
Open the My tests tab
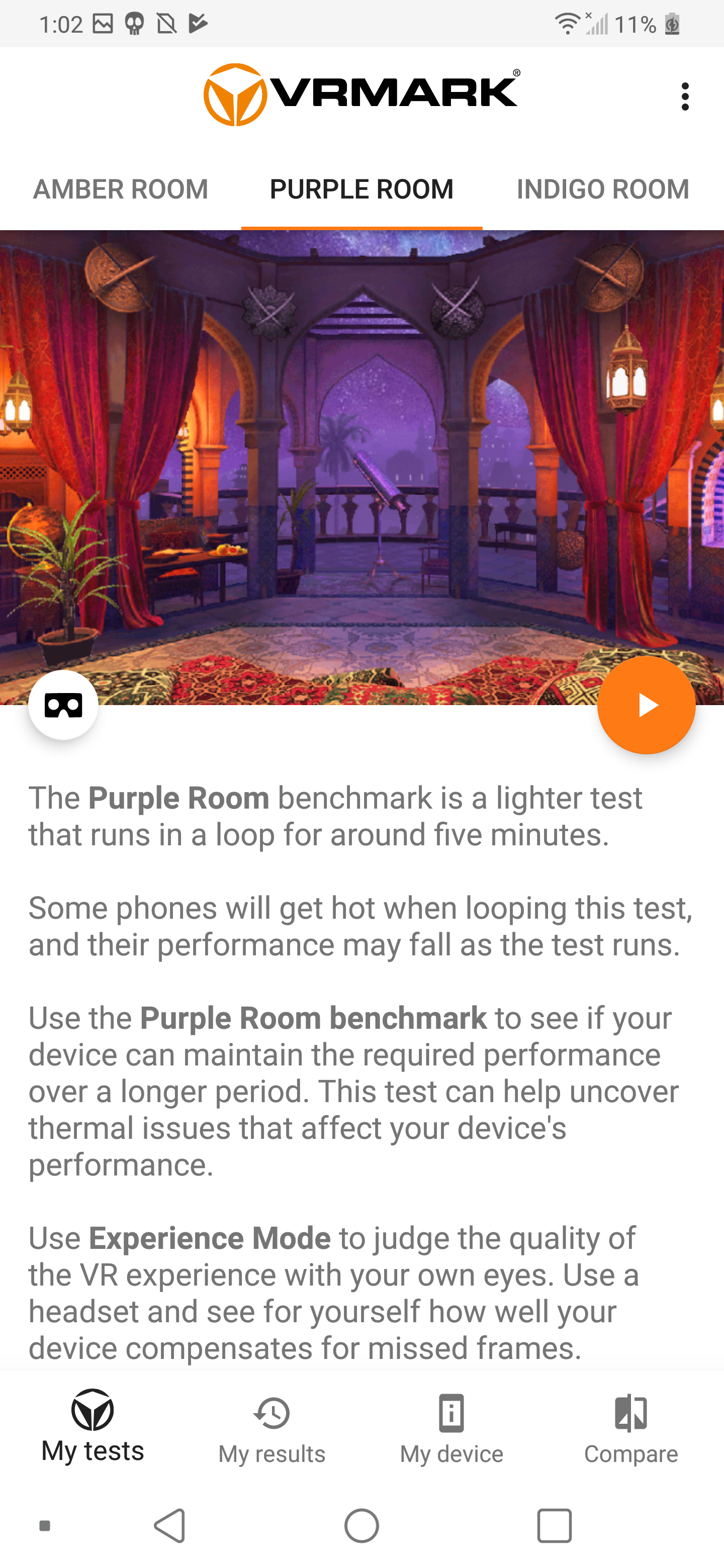93,1426
